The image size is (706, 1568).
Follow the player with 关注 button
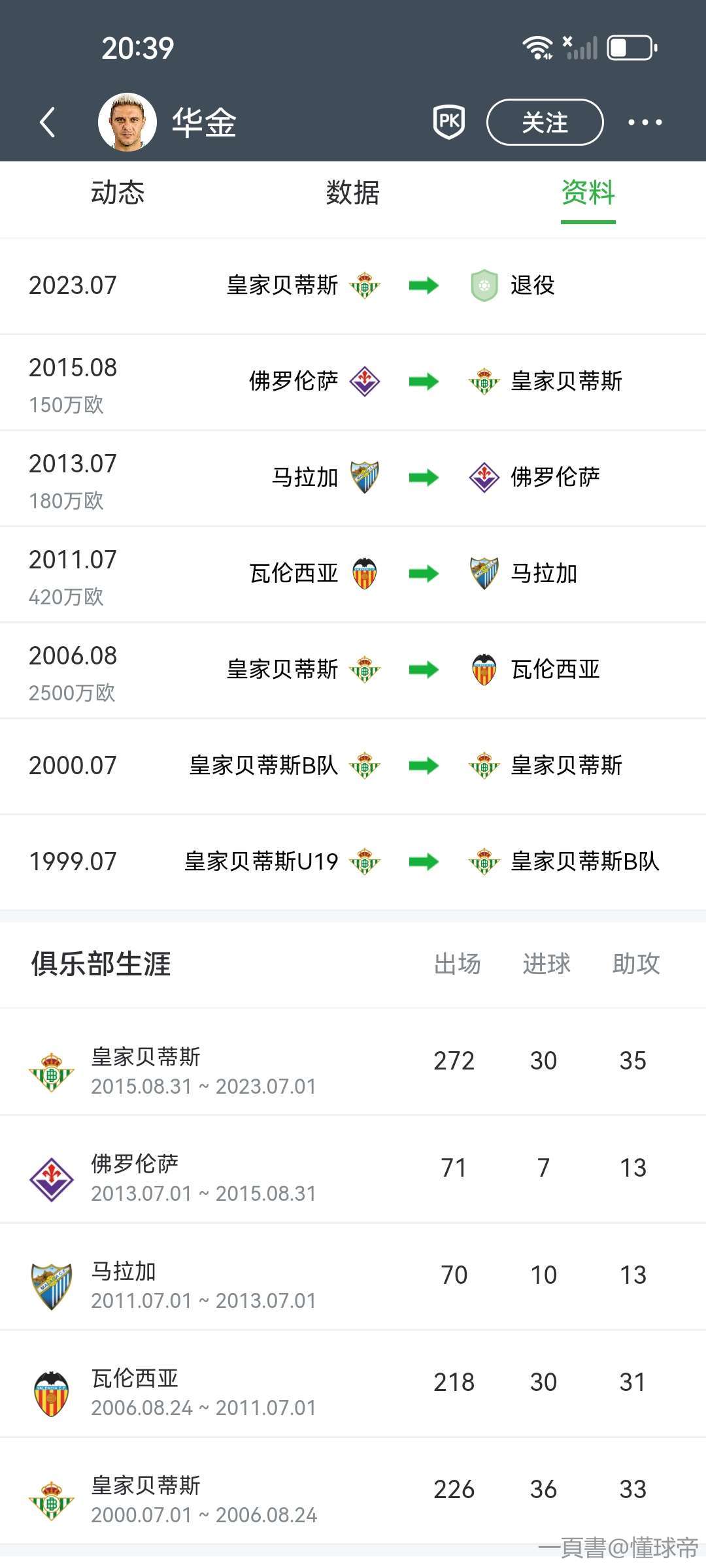[545, 122]
